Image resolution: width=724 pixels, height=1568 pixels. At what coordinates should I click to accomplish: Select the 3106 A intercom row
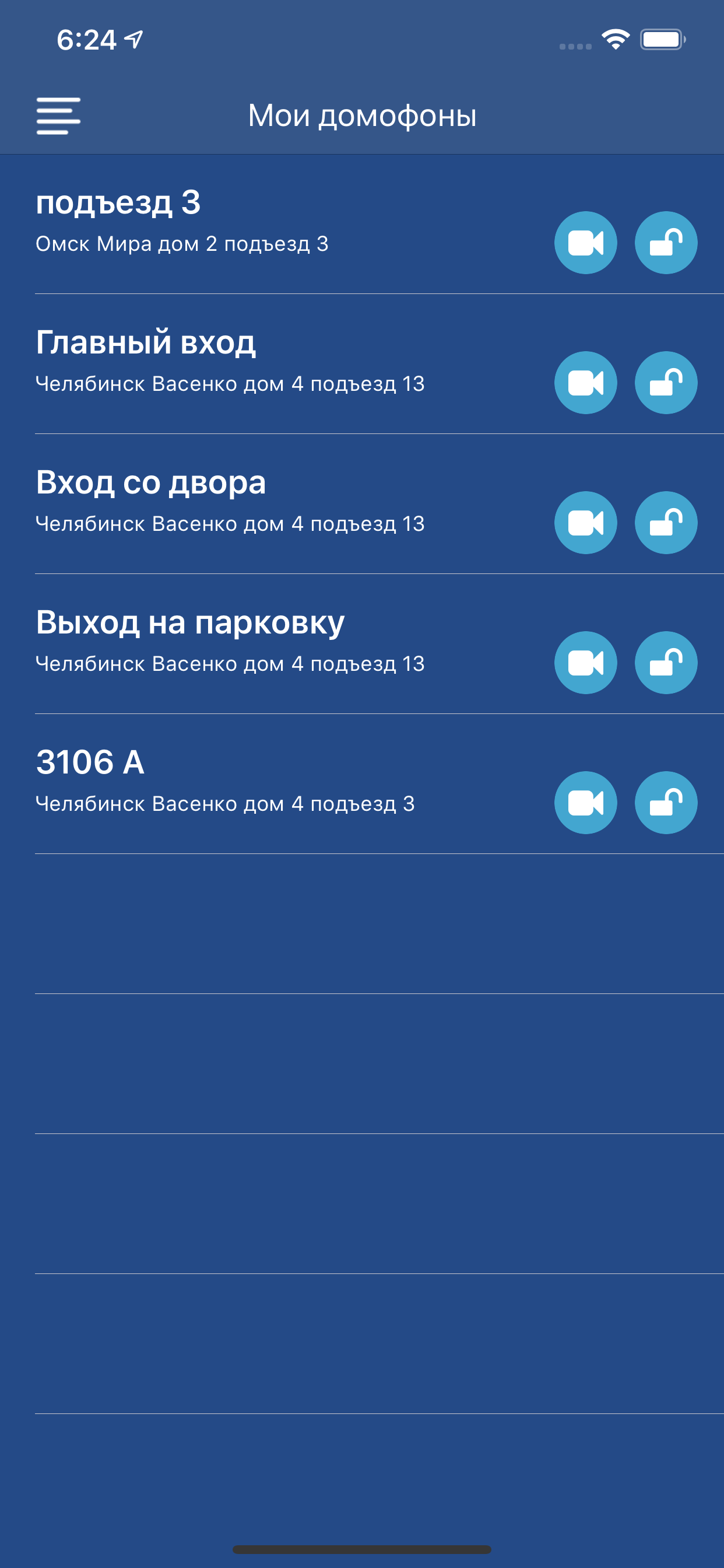pos(243,785)
